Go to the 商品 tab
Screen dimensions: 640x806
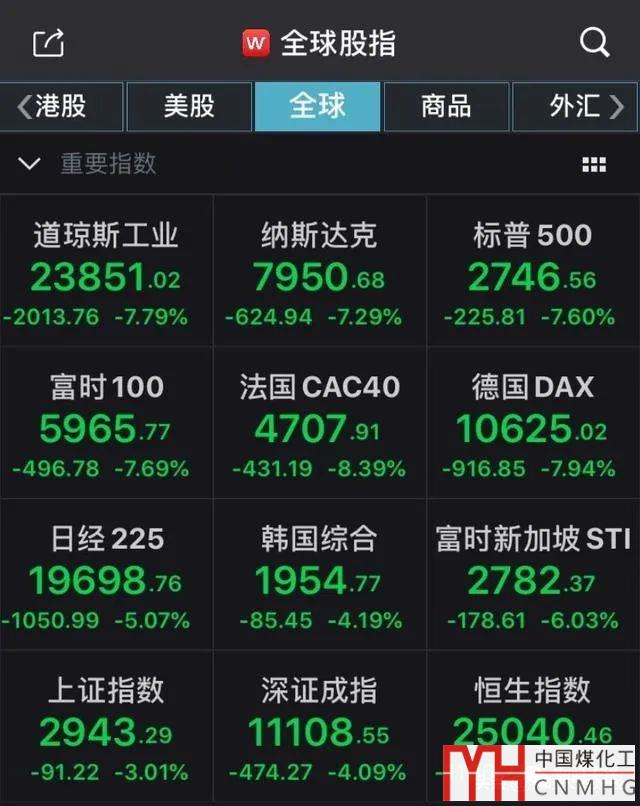446,107
